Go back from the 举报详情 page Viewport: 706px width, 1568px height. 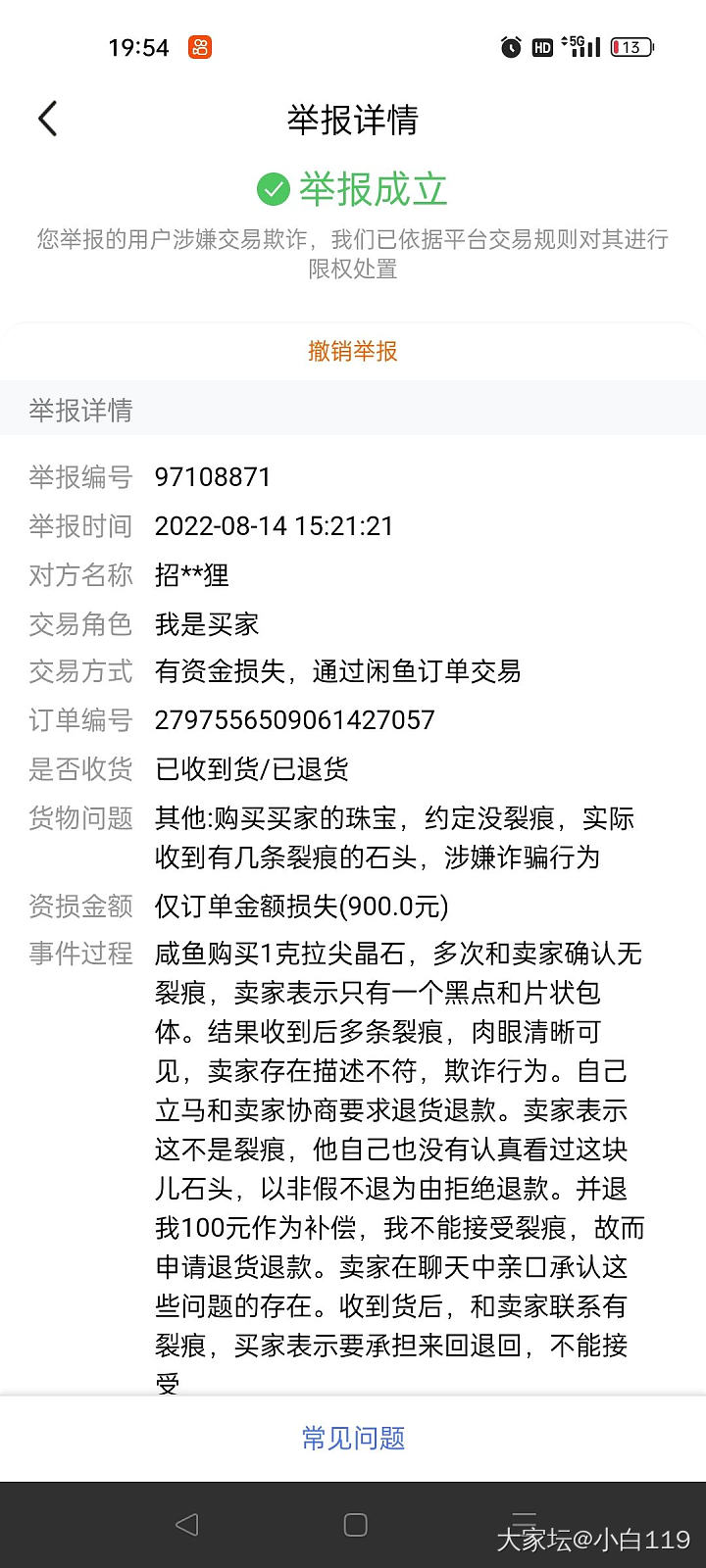click(47, 120)
